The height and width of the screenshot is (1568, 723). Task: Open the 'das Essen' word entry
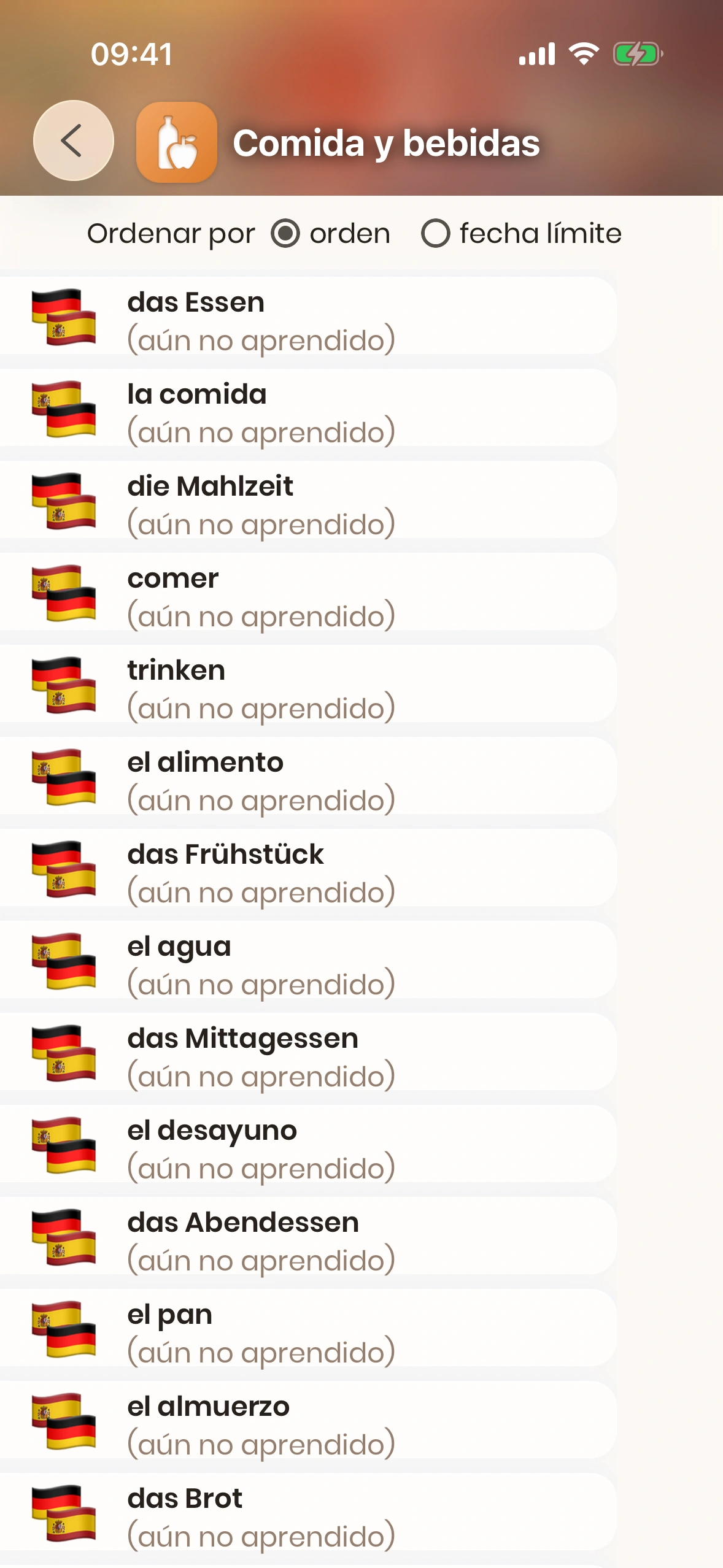click(307, 316)
